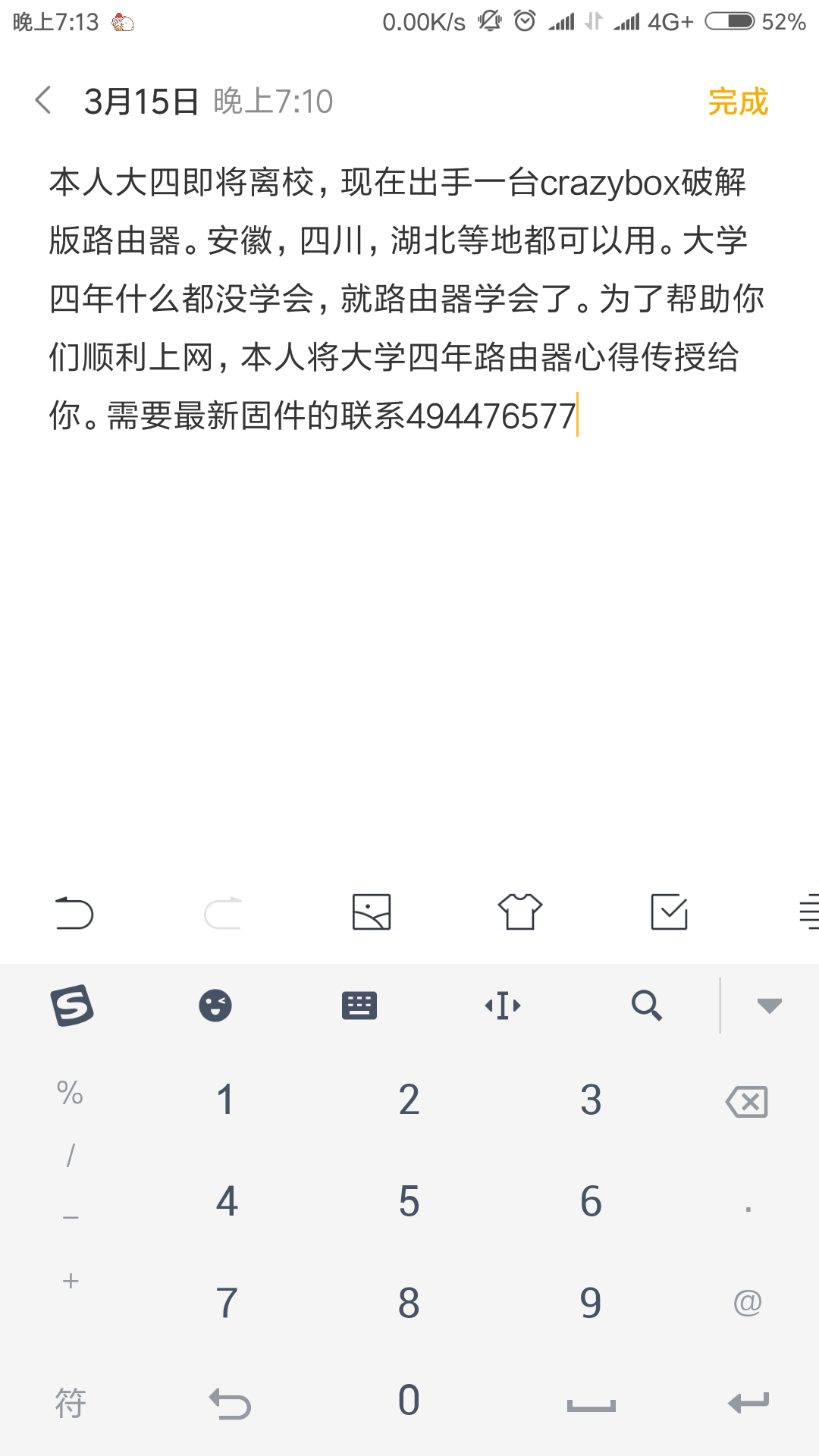Type the digit 5 on the keypad
The width and height of the screenshot is (819, 1456).
pos(409,1201)
